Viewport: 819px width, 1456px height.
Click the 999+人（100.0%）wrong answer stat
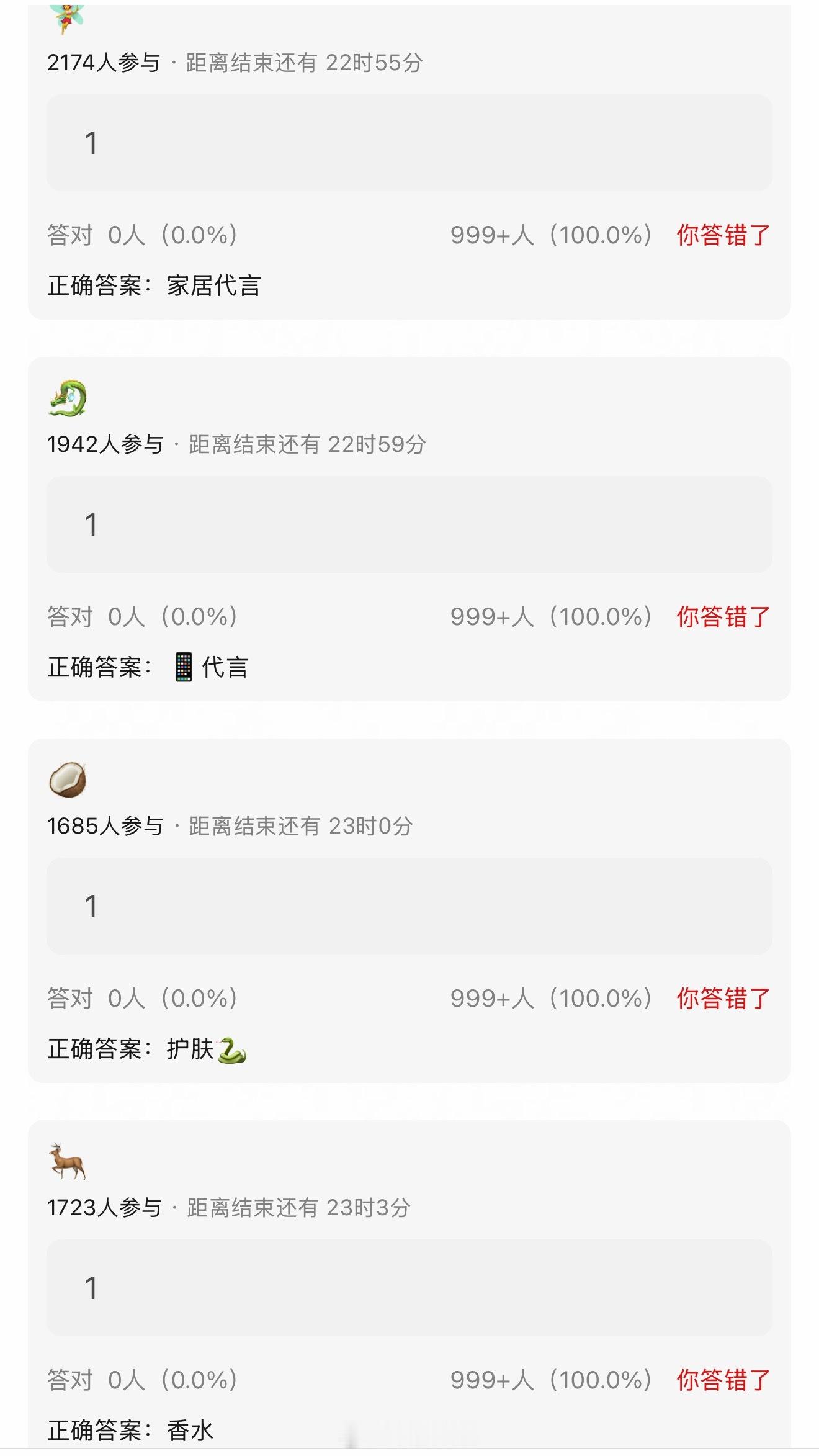click(551, 234)
